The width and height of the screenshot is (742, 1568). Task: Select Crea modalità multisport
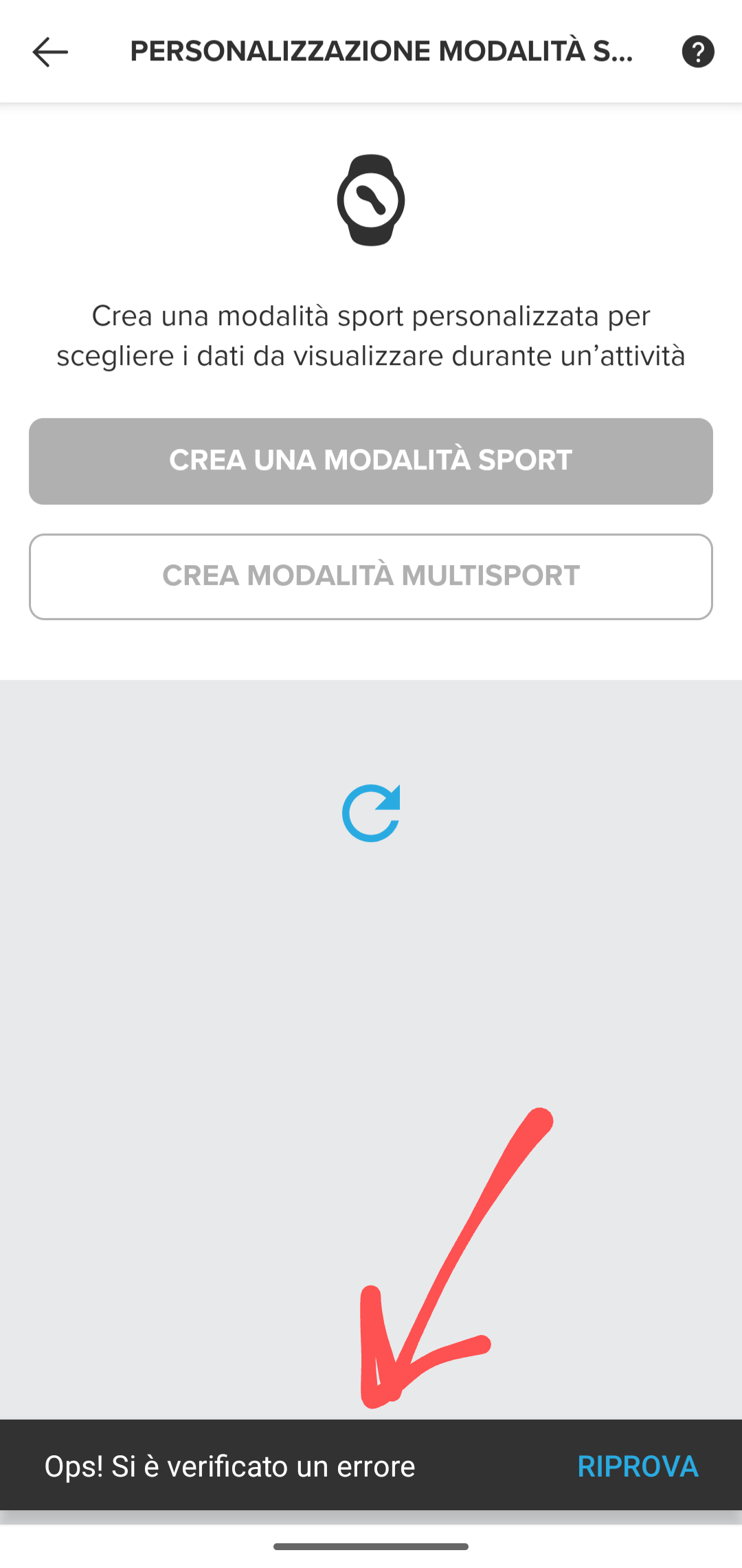371,577
